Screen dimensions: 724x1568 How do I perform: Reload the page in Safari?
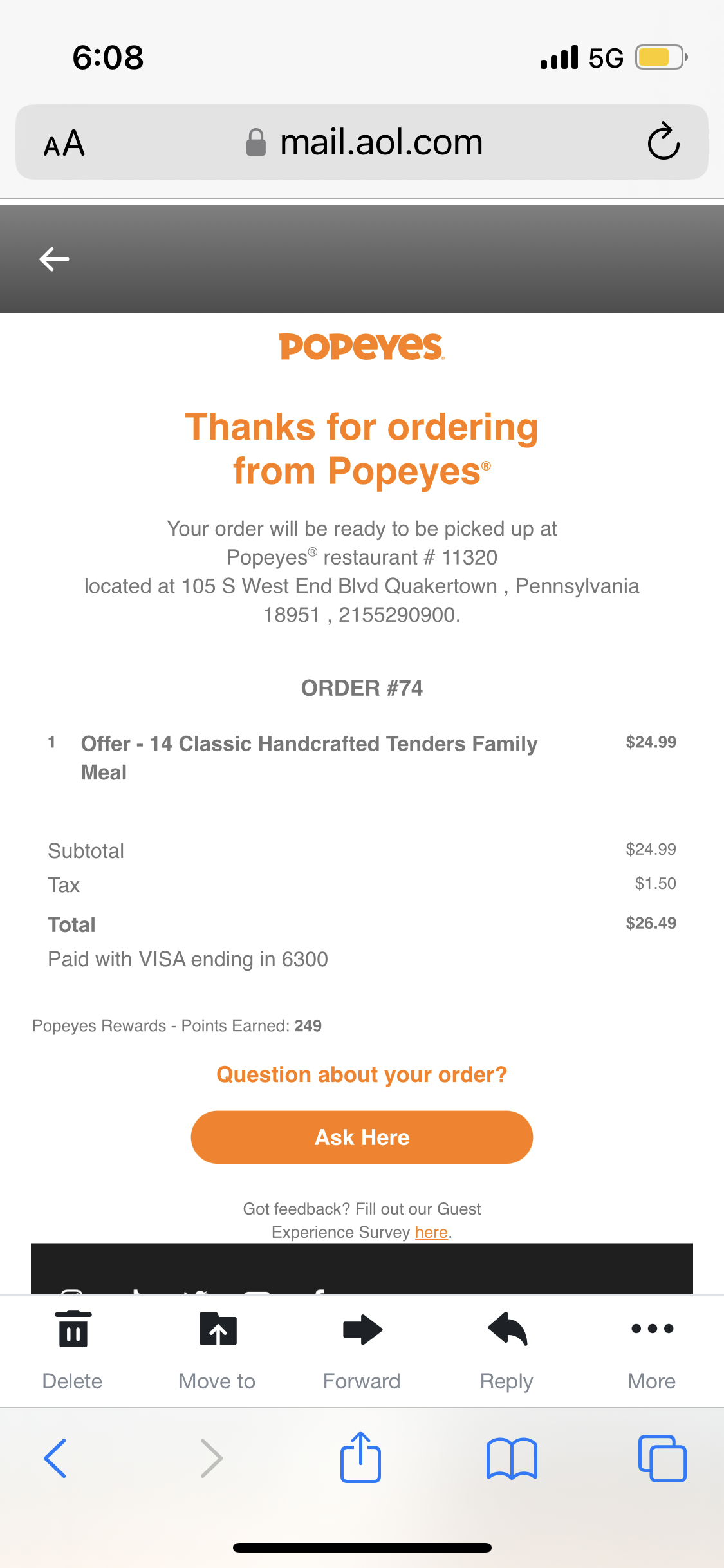coord(664,142)
